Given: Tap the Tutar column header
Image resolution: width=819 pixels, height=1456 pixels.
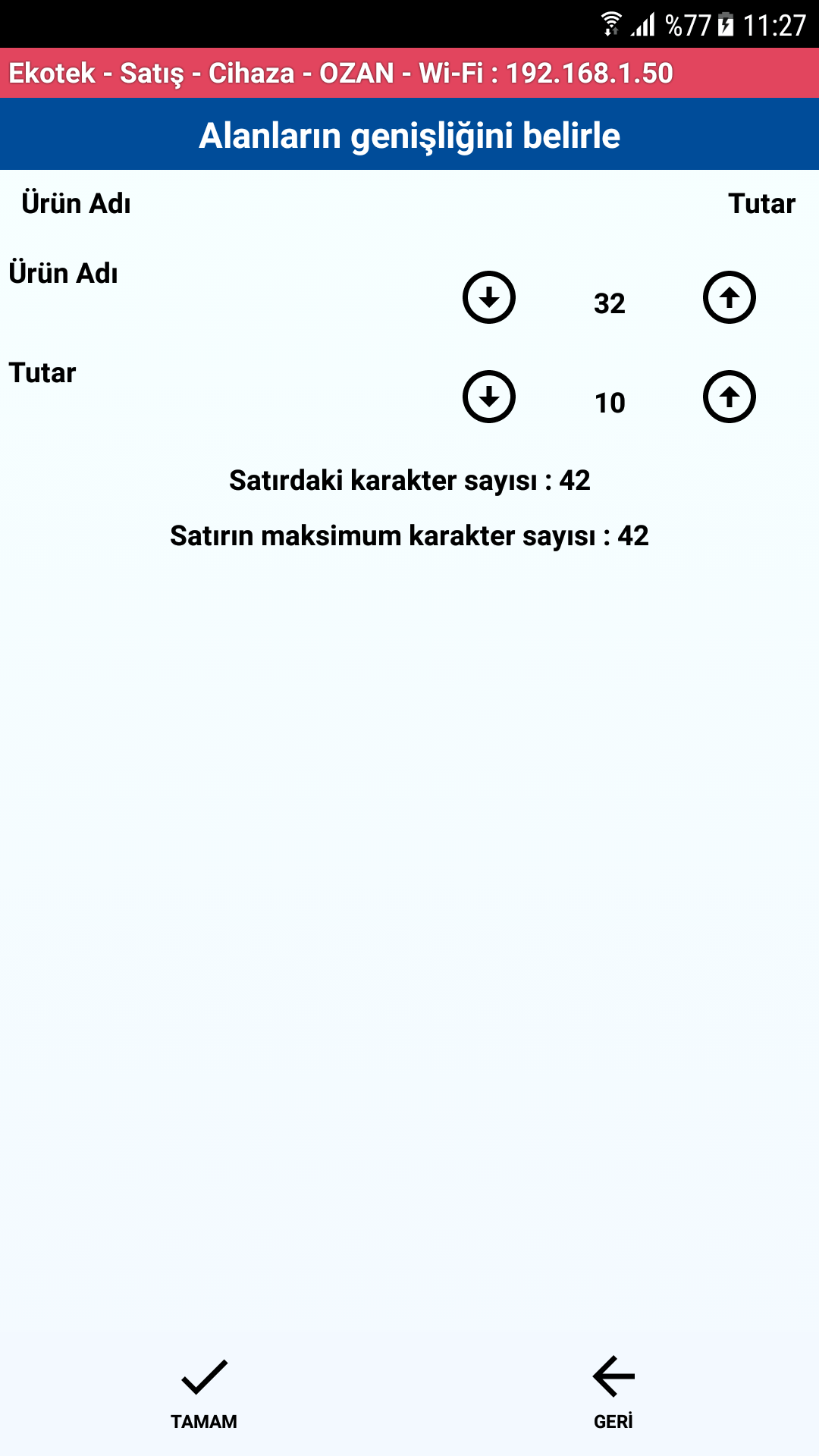Looking at the screenshot, I should [761, 202].
